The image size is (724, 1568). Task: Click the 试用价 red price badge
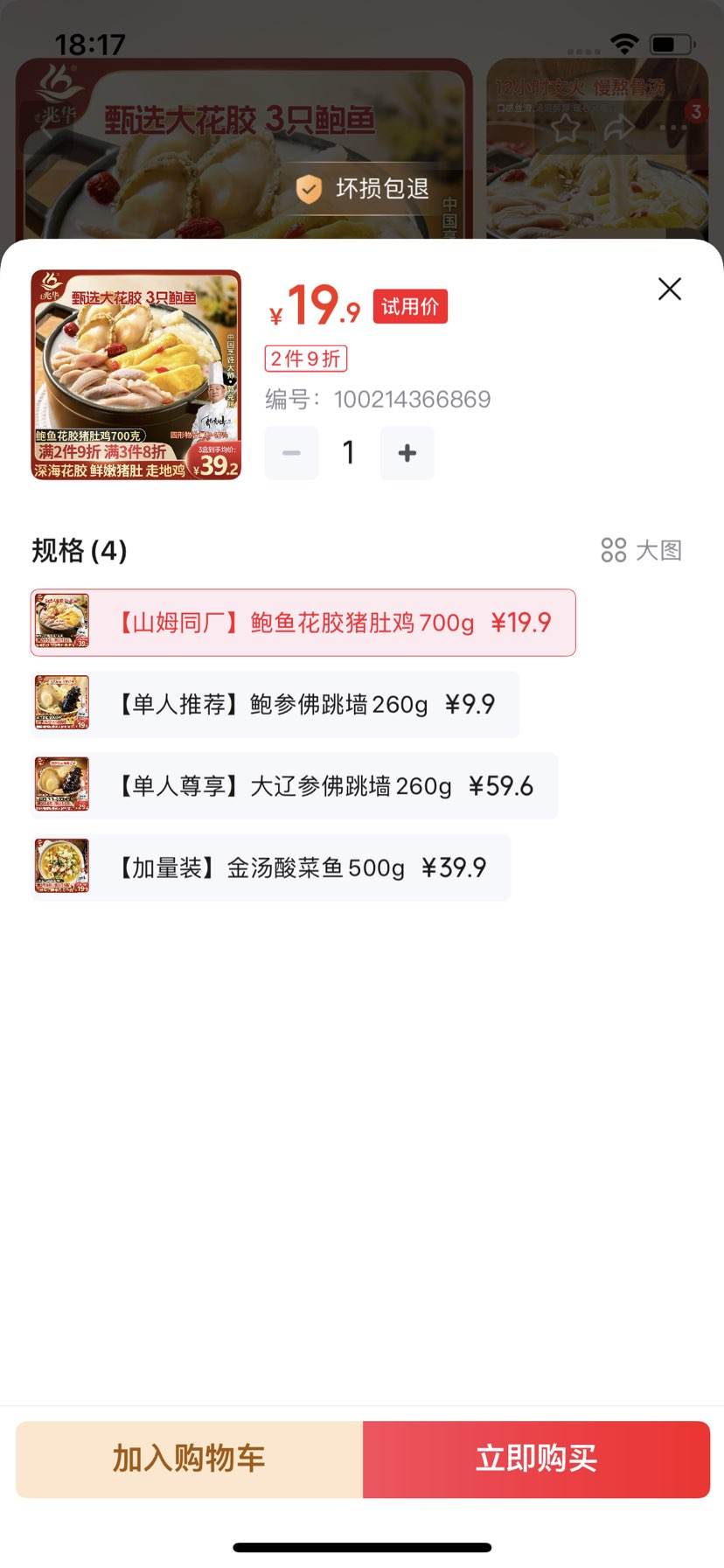pyautogui.click(x=410, y=306)
